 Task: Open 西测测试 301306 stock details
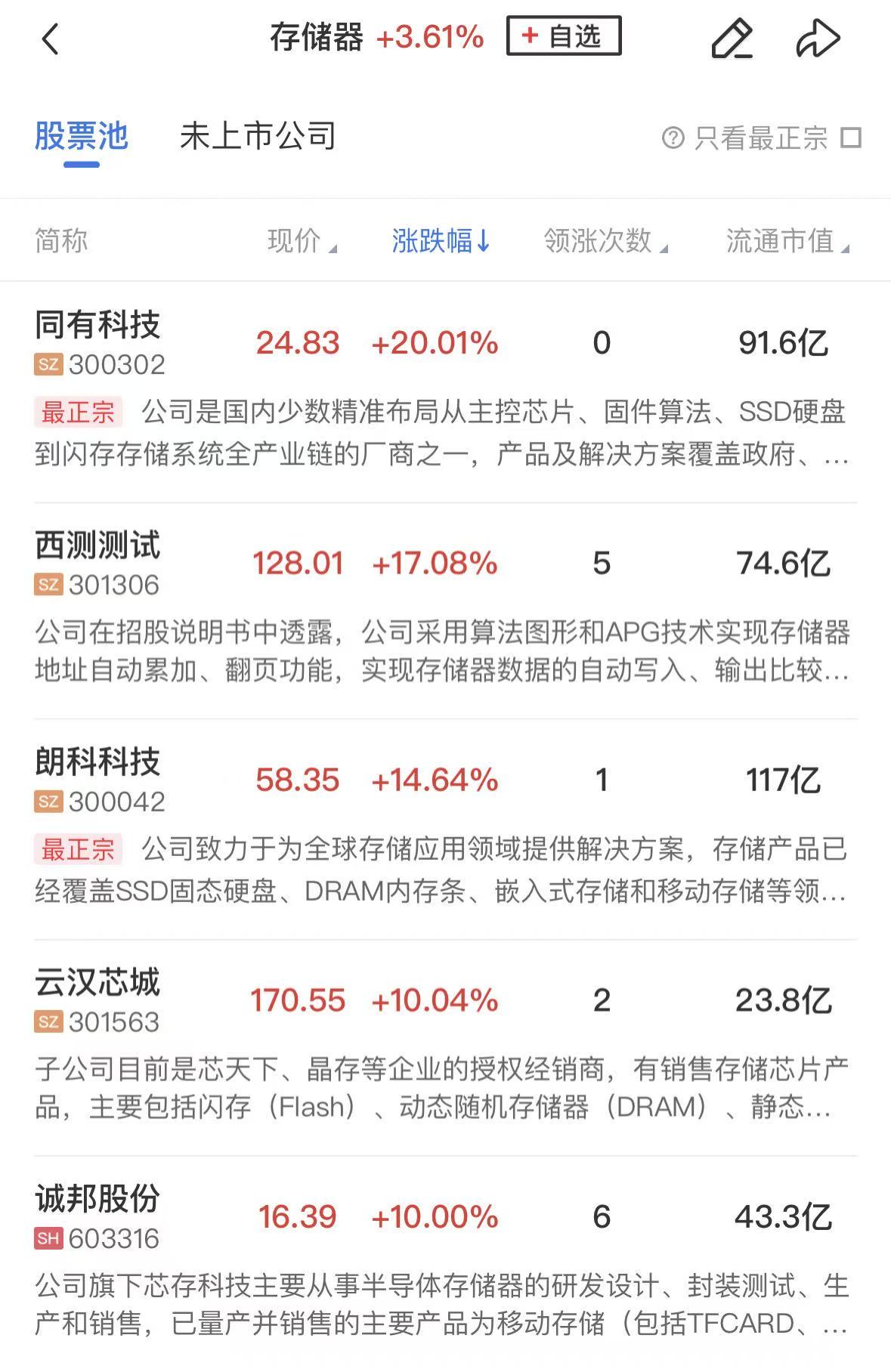[x=98, y=563]
